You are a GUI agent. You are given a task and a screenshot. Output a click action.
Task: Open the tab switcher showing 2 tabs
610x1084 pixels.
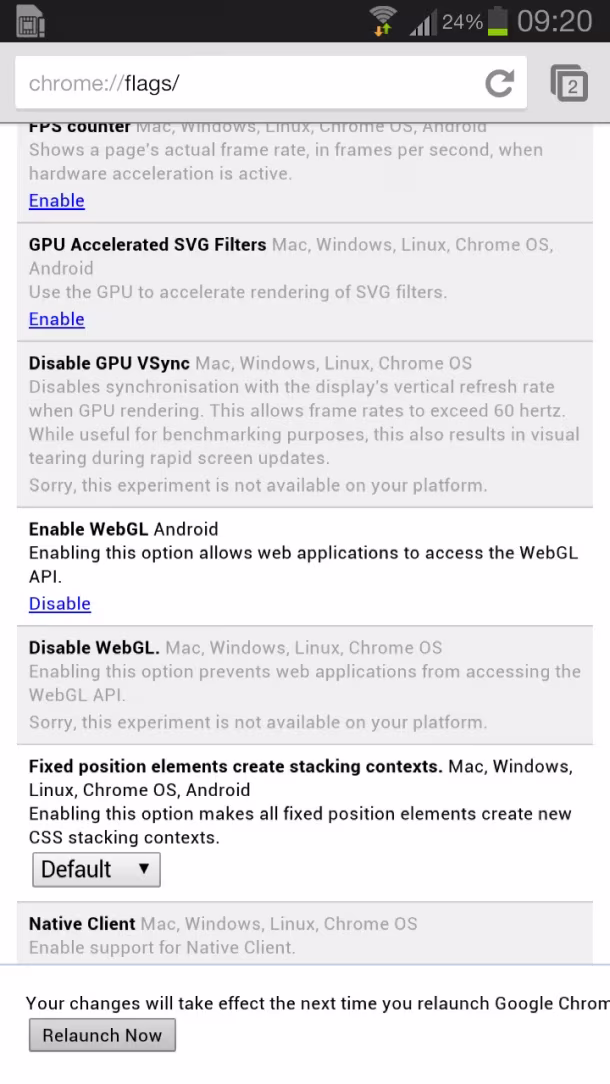(569, 84)
